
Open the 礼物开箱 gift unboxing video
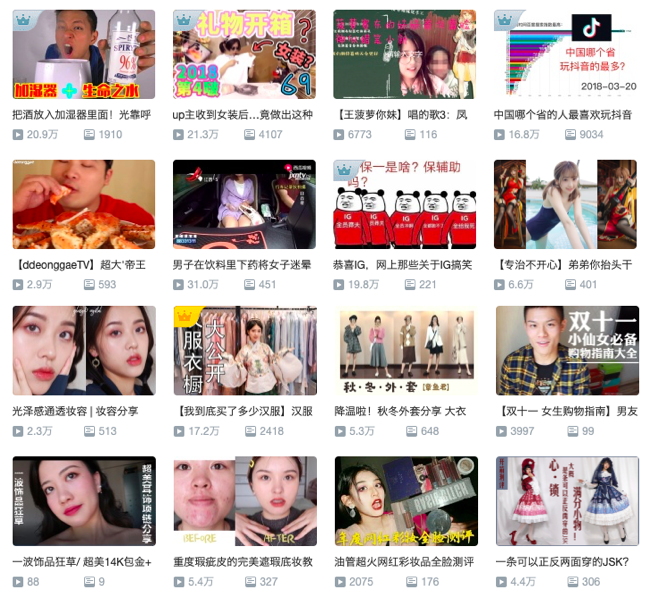[245, 54]
